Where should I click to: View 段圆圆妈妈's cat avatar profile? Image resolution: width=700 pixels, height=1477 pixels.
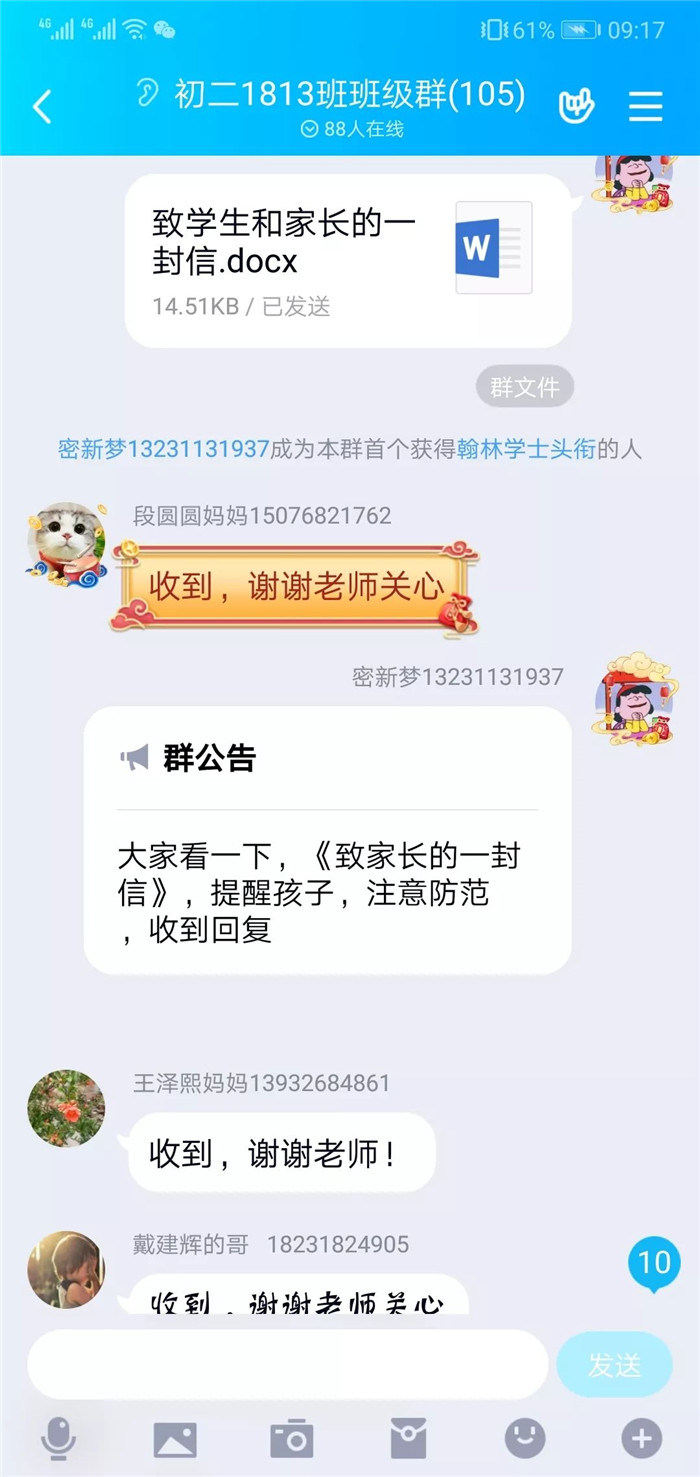click(66, 544)
